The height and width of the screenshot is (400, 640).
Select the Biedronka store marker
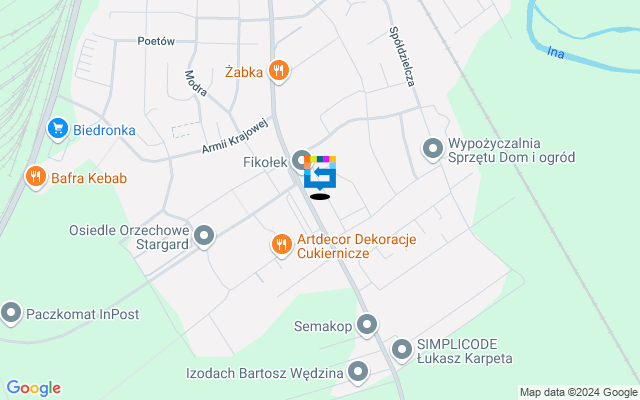pos(57,128)
